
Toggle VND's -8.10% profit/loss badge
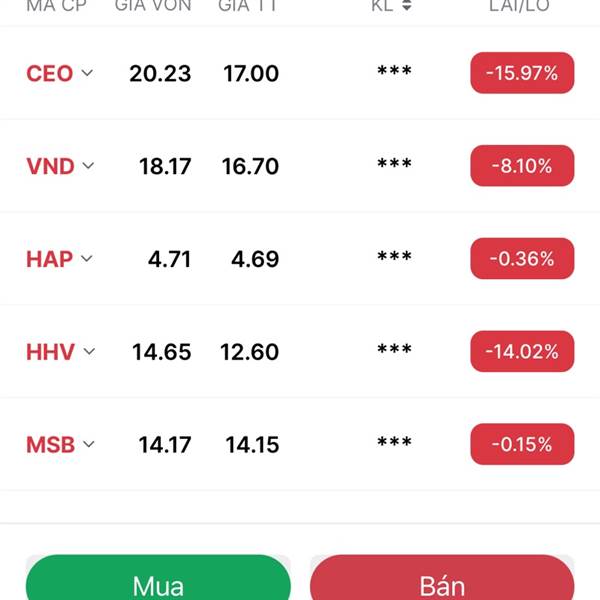coord(522,166)
